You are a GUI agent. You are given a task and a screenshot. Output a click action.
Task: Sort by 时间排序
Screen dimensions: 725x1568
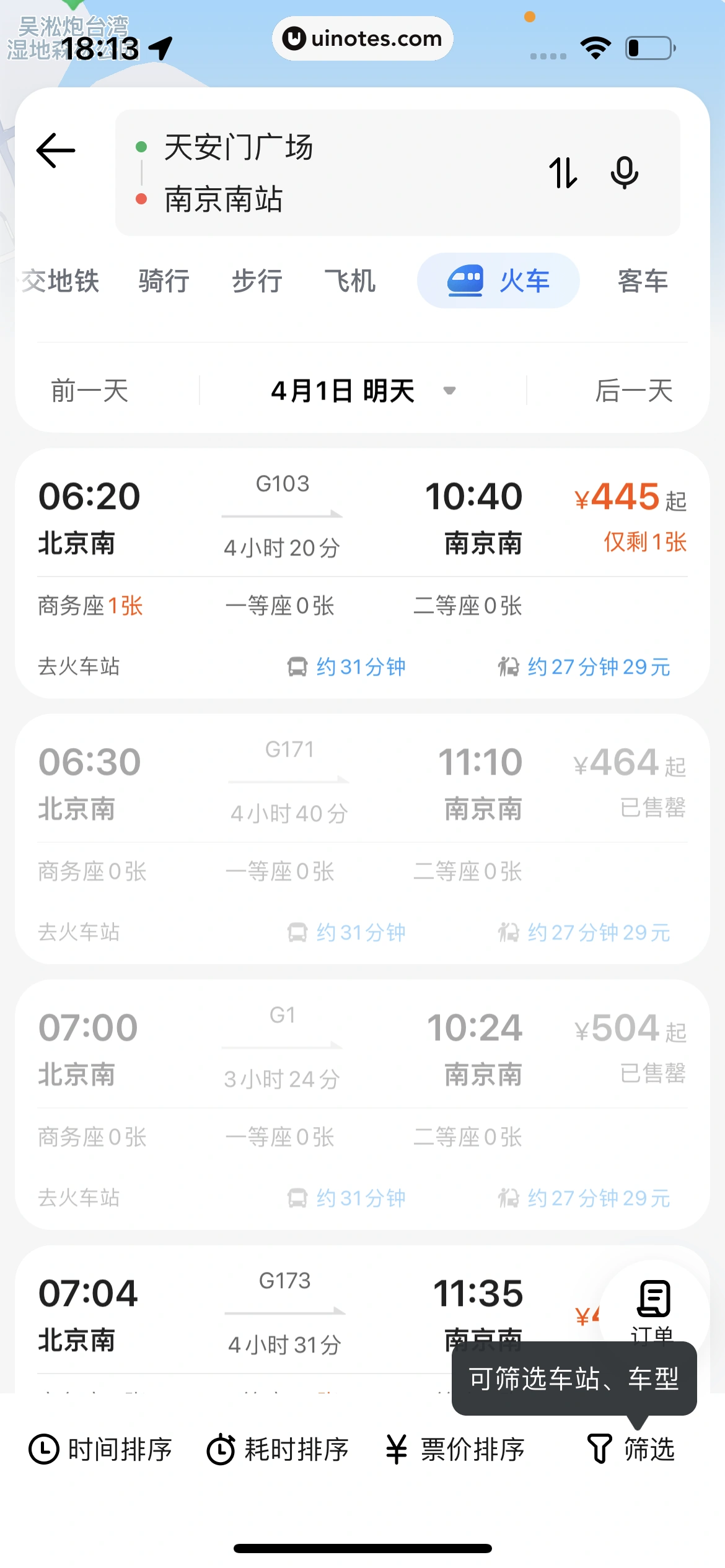pos(100,1450)
